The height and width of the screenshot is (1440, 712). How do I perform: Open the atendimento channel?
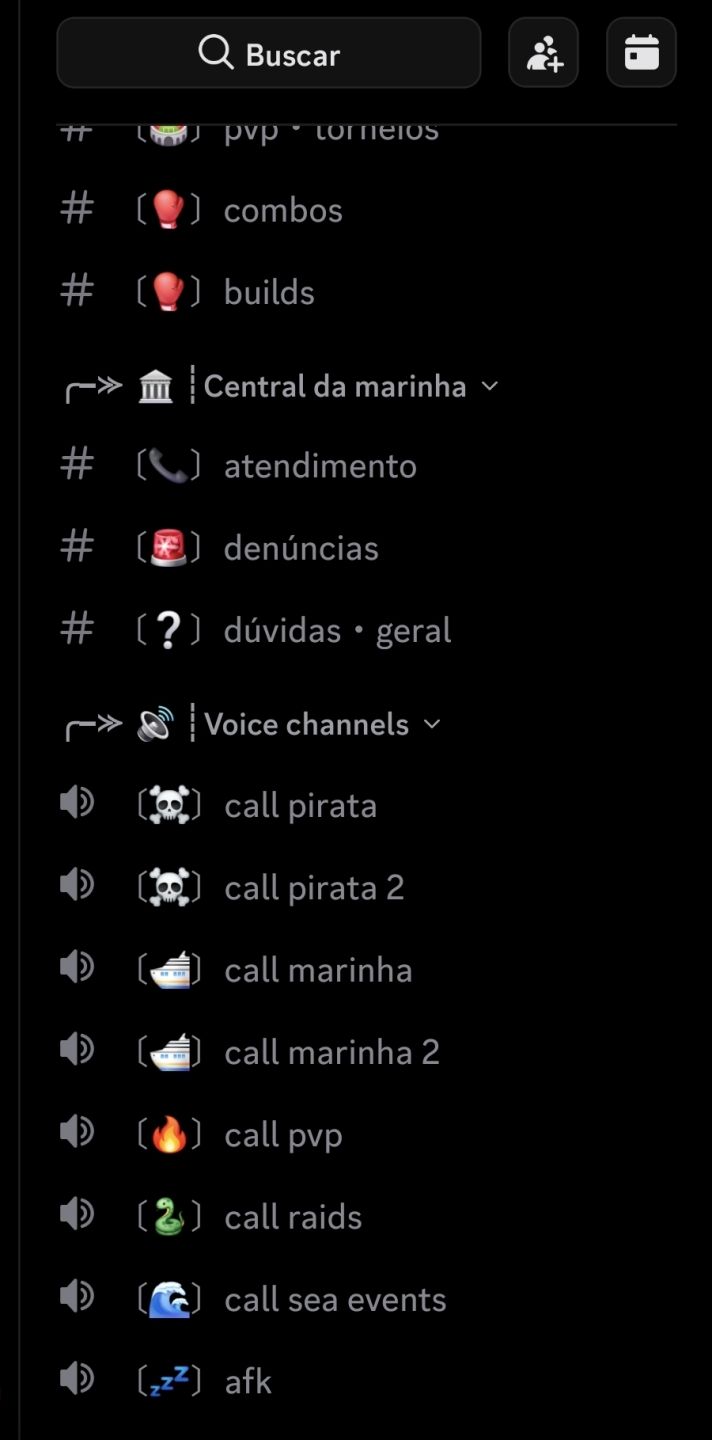coord(366,466)
